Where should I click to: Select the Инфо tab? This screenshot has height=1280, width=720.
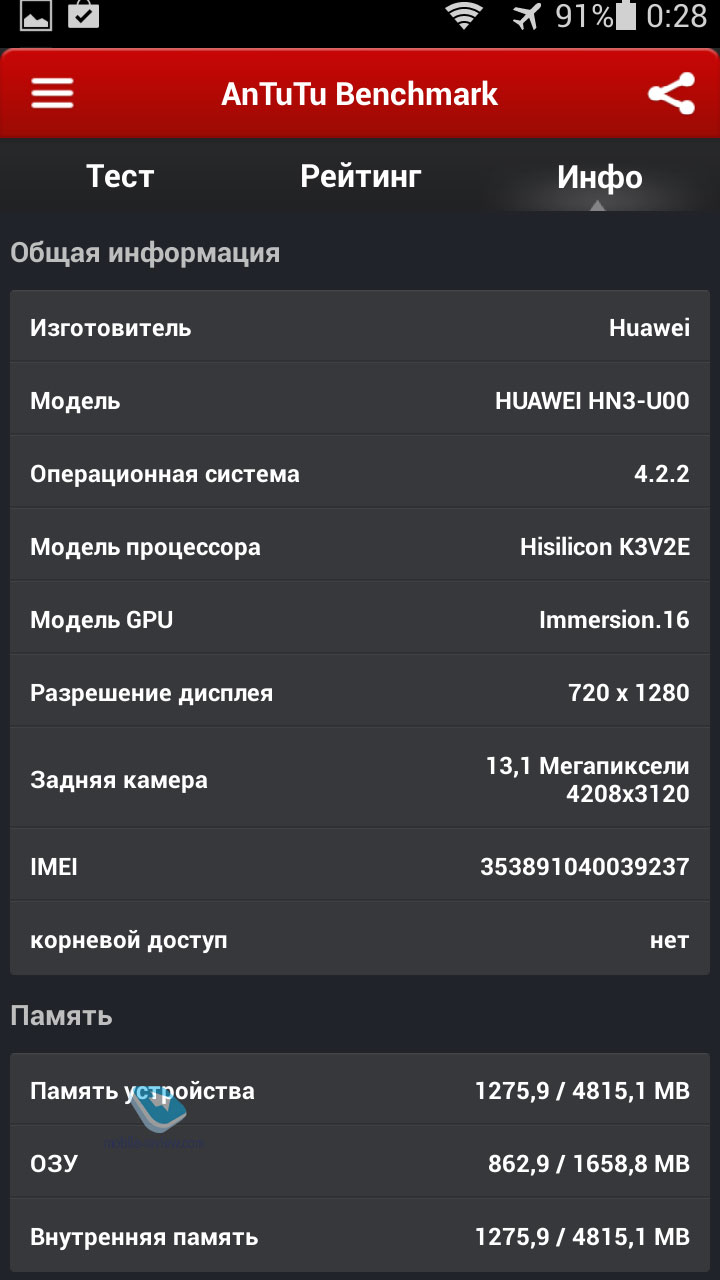coord(600,176)
